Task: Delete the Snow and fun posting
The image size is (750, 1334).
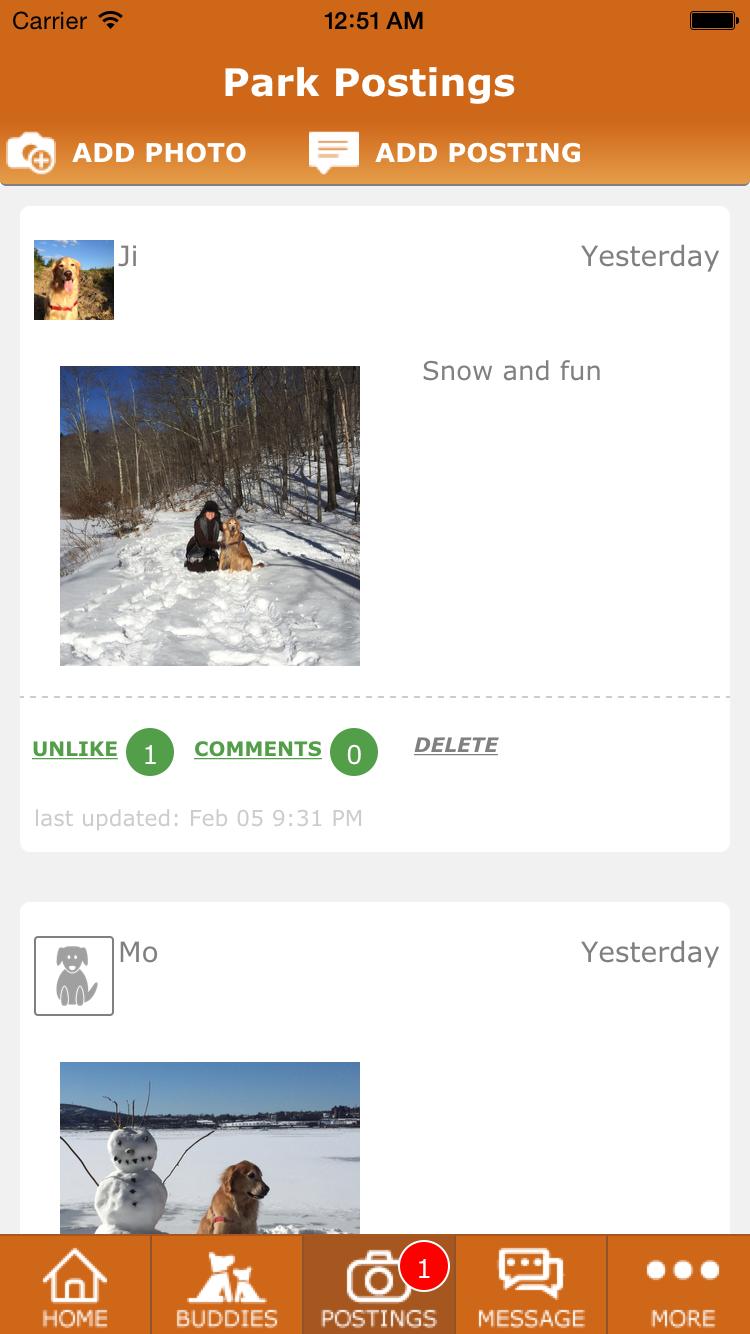Action: click(x=456, y=745)
